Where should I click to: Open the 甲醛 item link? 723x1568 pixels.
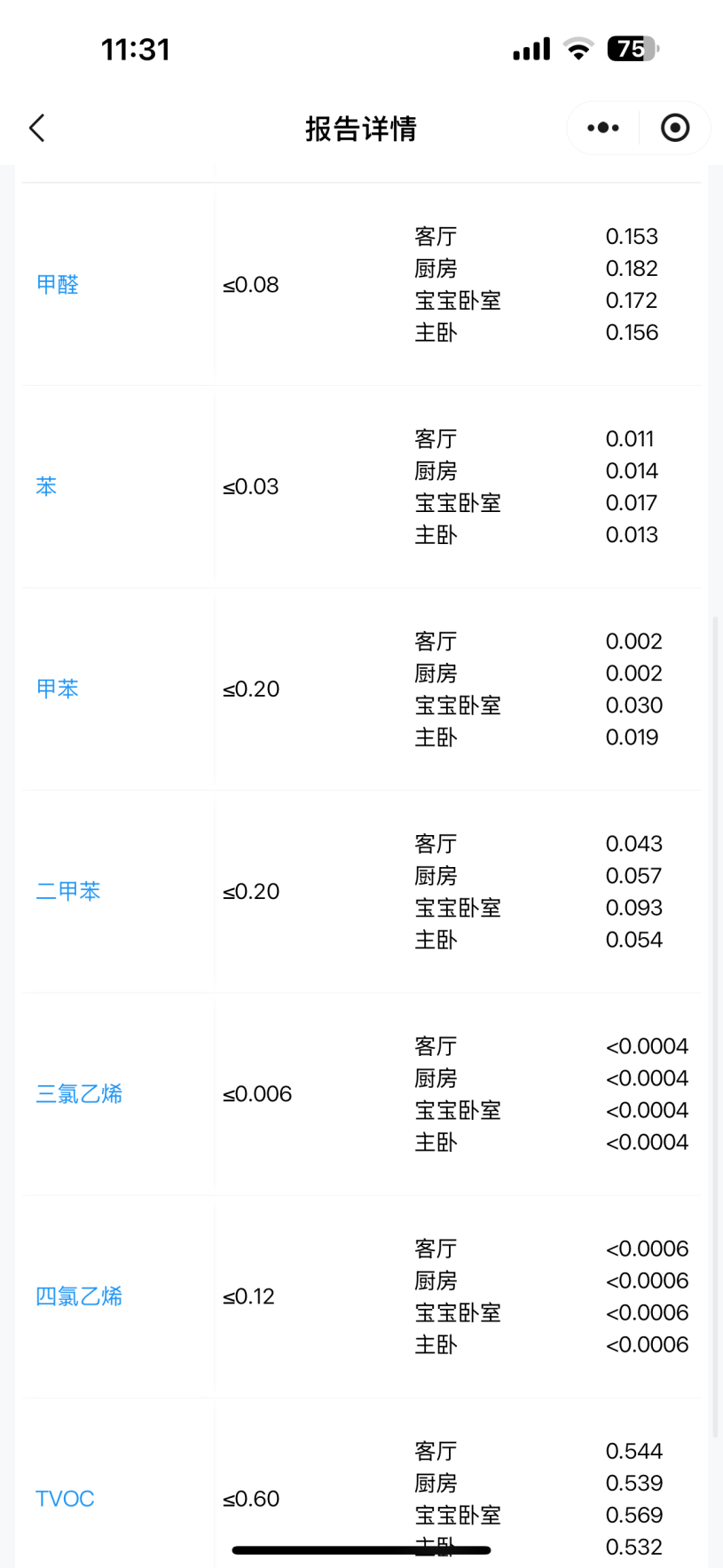pos(58,285)
